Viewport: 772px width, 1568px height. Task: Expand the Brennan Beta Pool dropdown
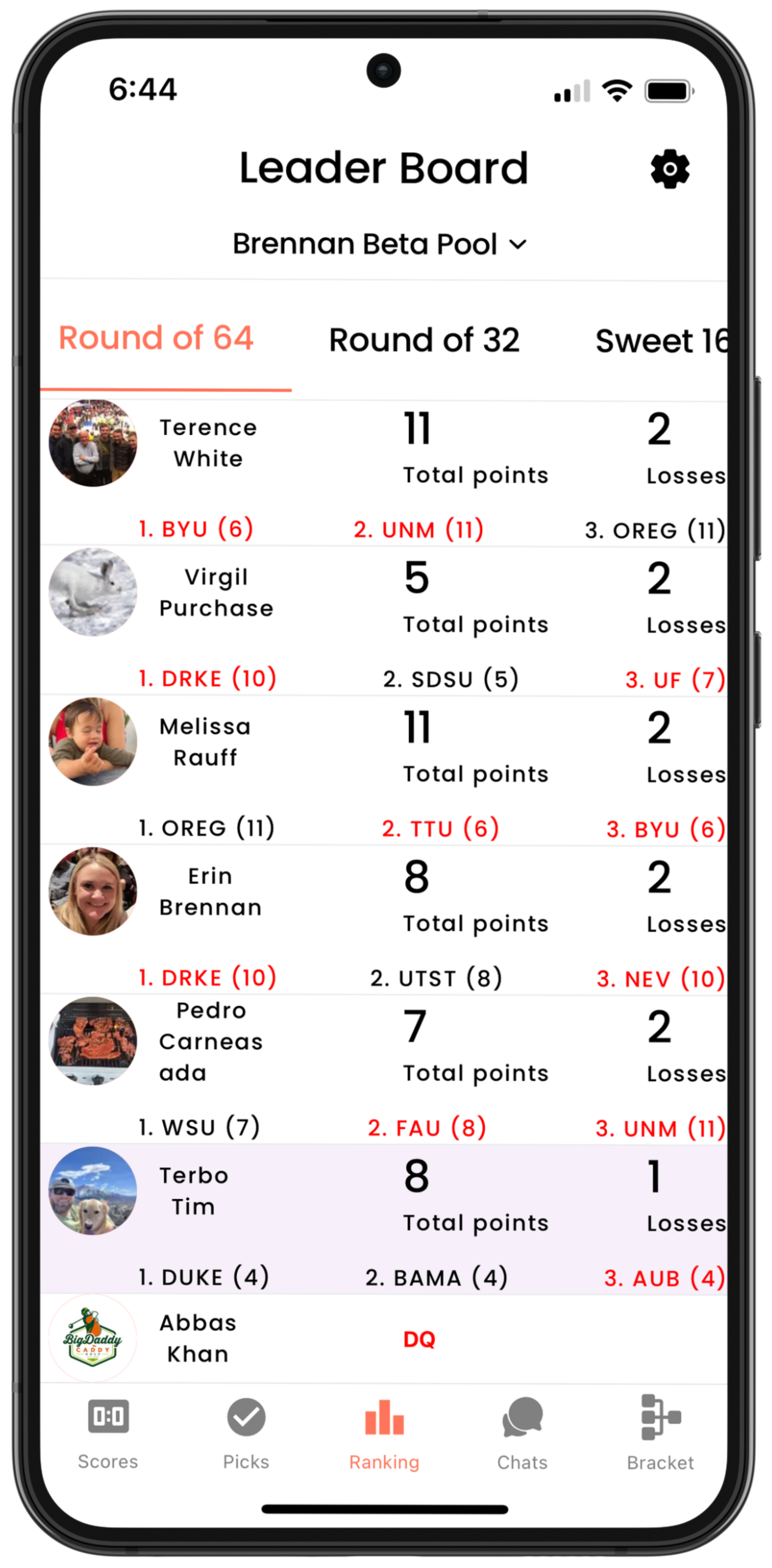pos(380,244)
